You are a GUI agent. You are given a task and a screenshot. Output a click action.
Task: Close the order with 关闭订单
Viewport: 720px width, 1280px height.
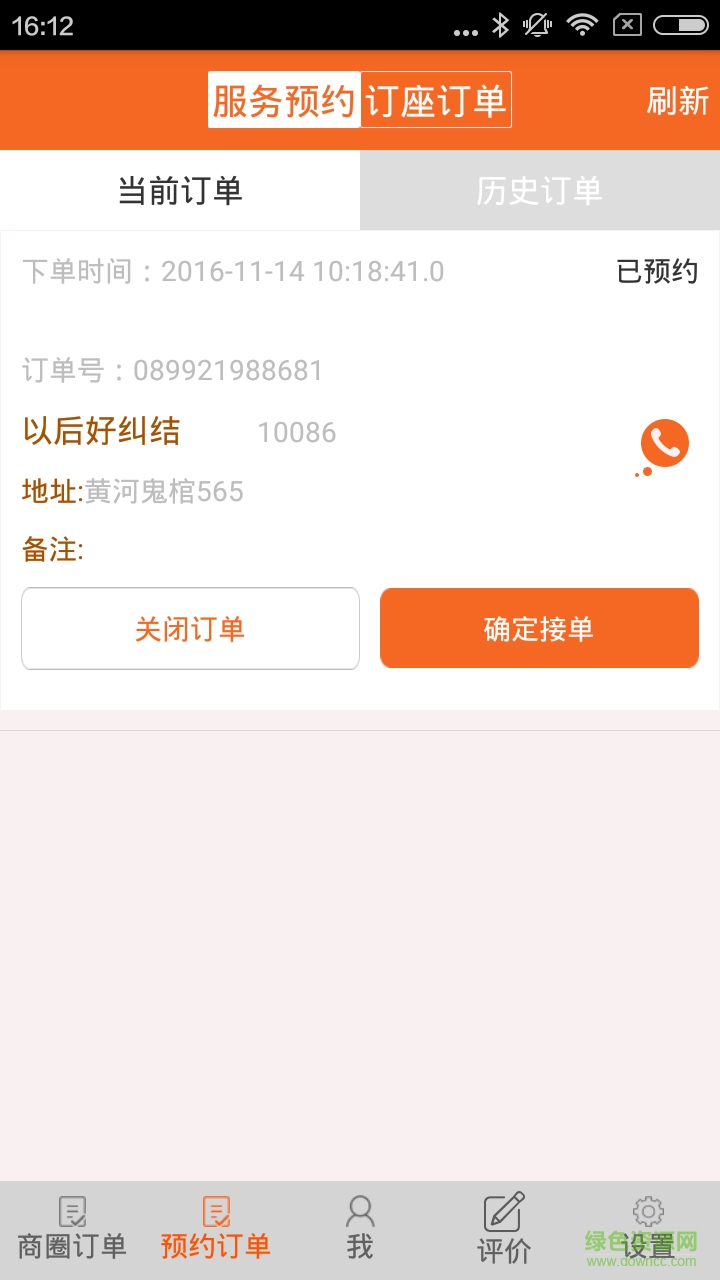[x=190, y=628]
